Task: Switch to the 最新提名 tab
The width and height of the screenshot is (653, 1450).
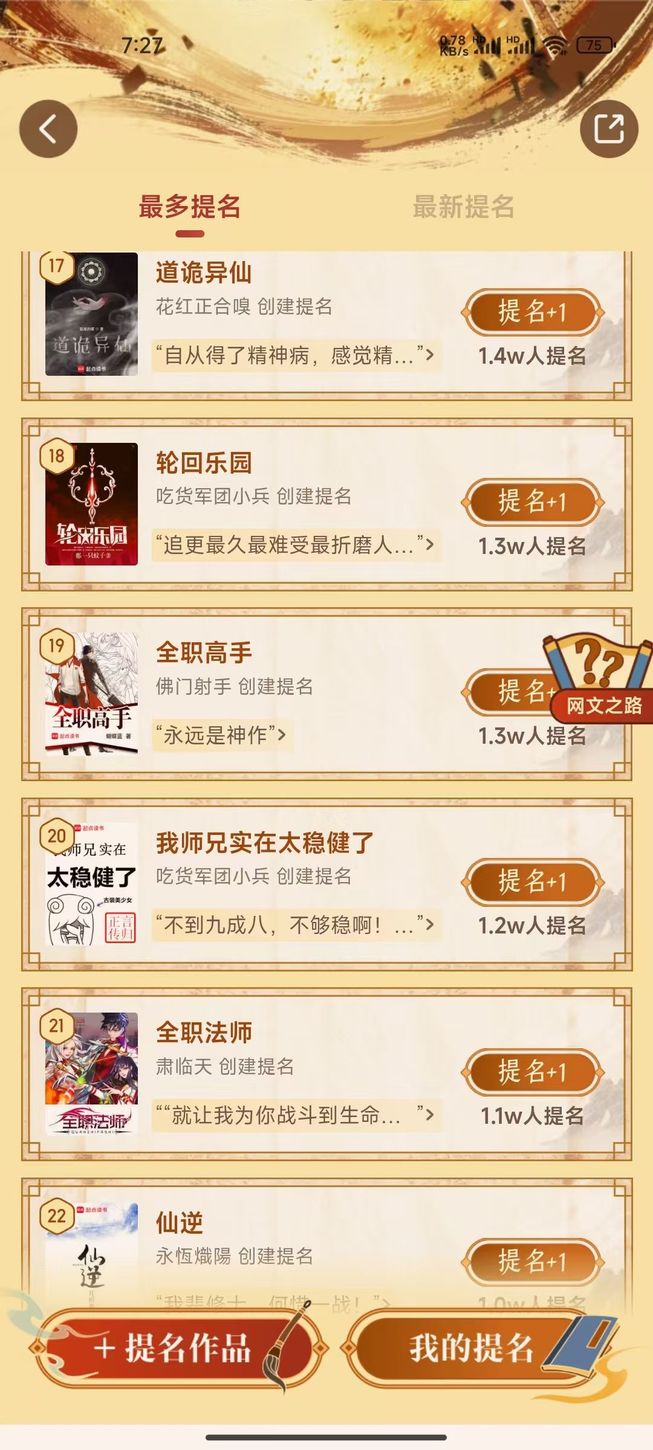Action: (463, 207)
